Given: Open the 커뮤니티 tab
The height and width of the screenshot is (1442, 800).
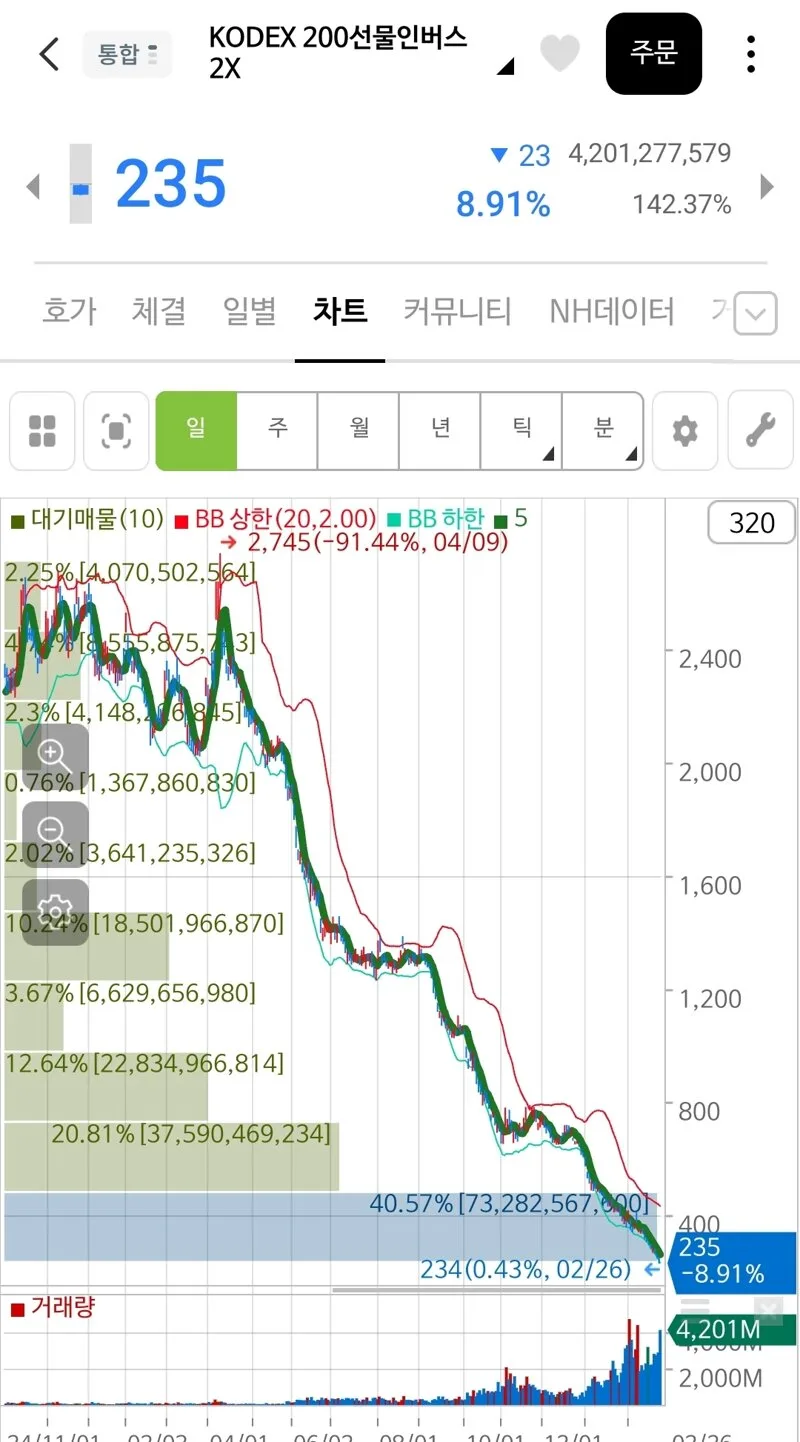Looking at the screenshot, I should [457, 311].
